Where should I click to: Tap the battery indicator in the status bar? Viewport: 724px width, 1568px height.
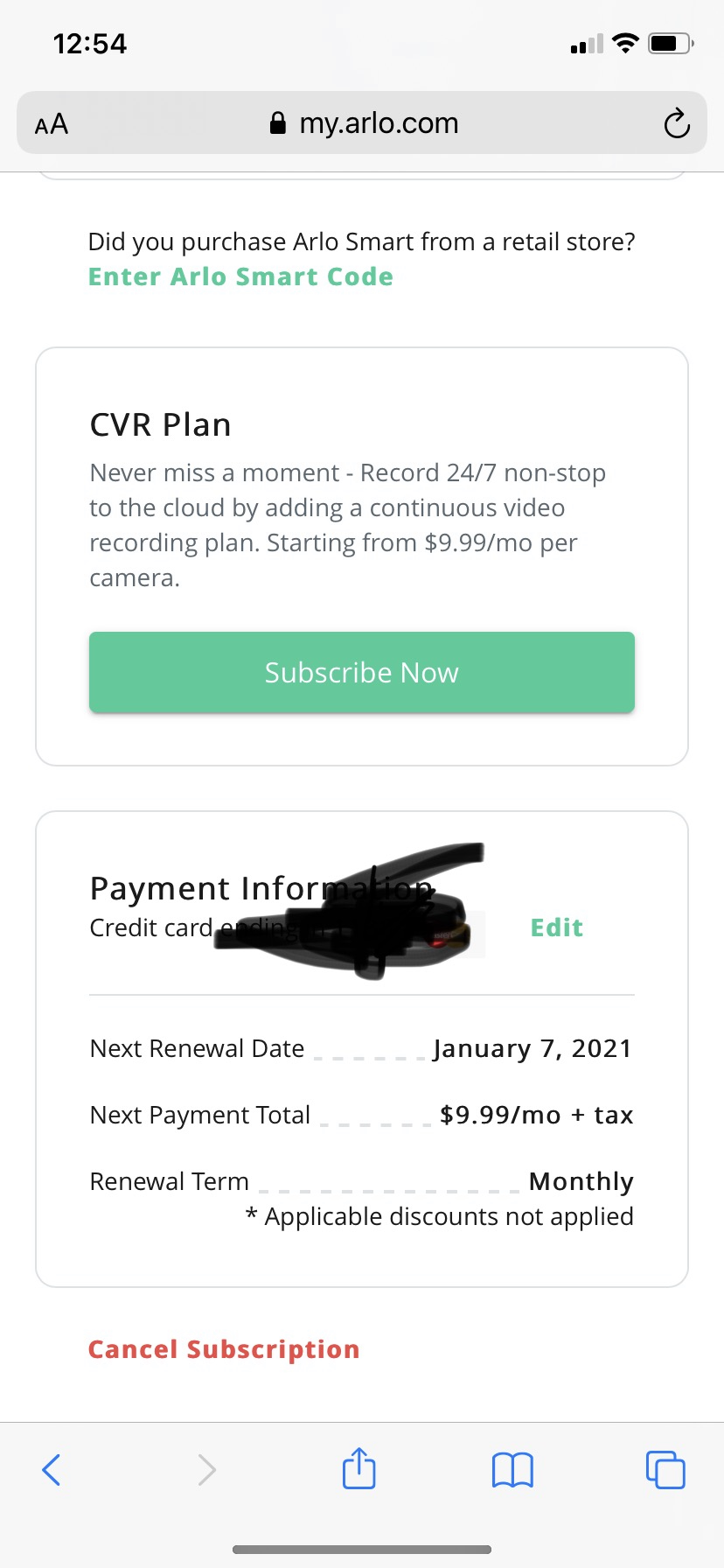coord(667,42)
